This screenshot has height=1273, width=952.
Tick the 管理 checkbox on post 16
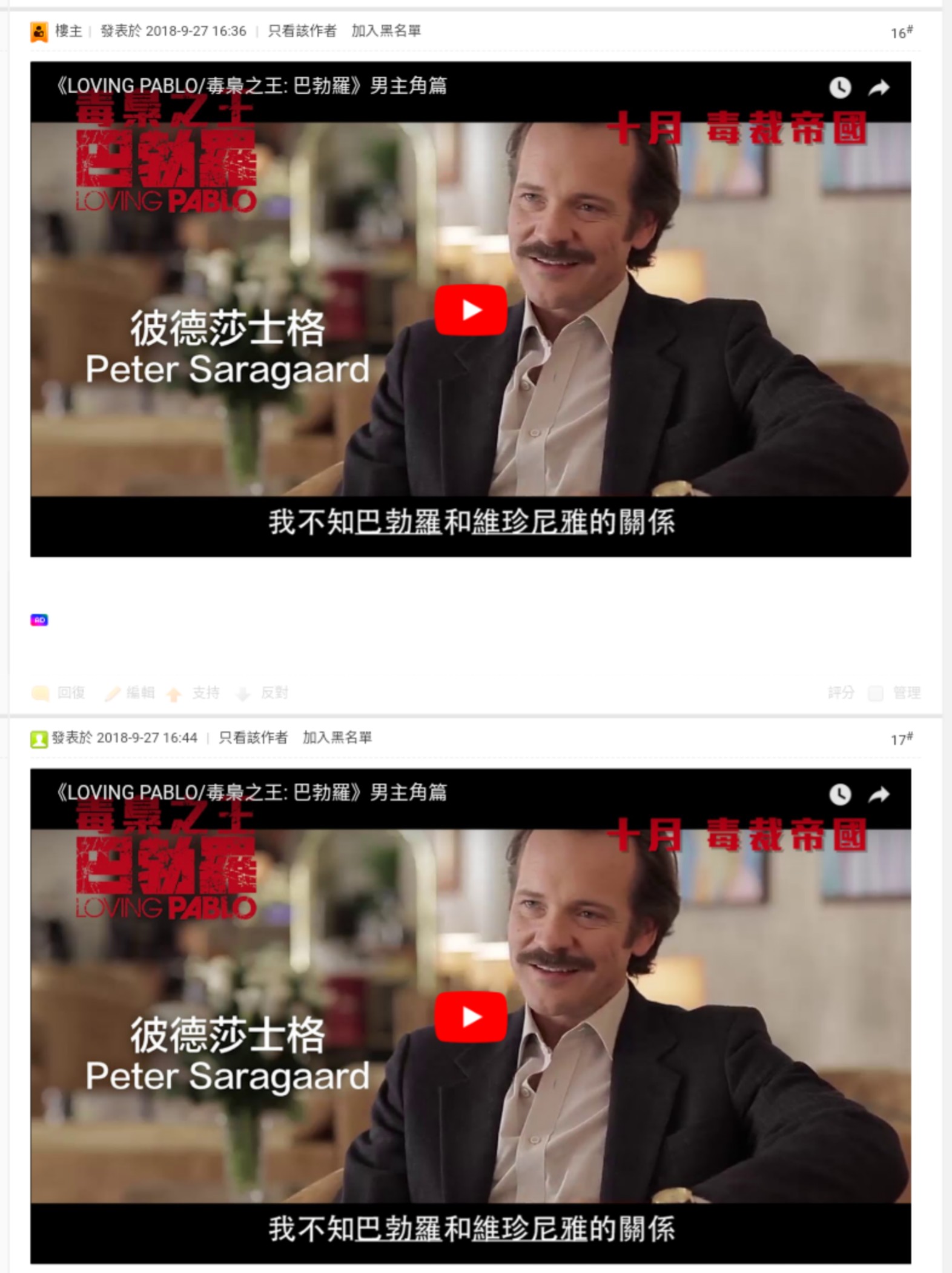pos(876,693)
